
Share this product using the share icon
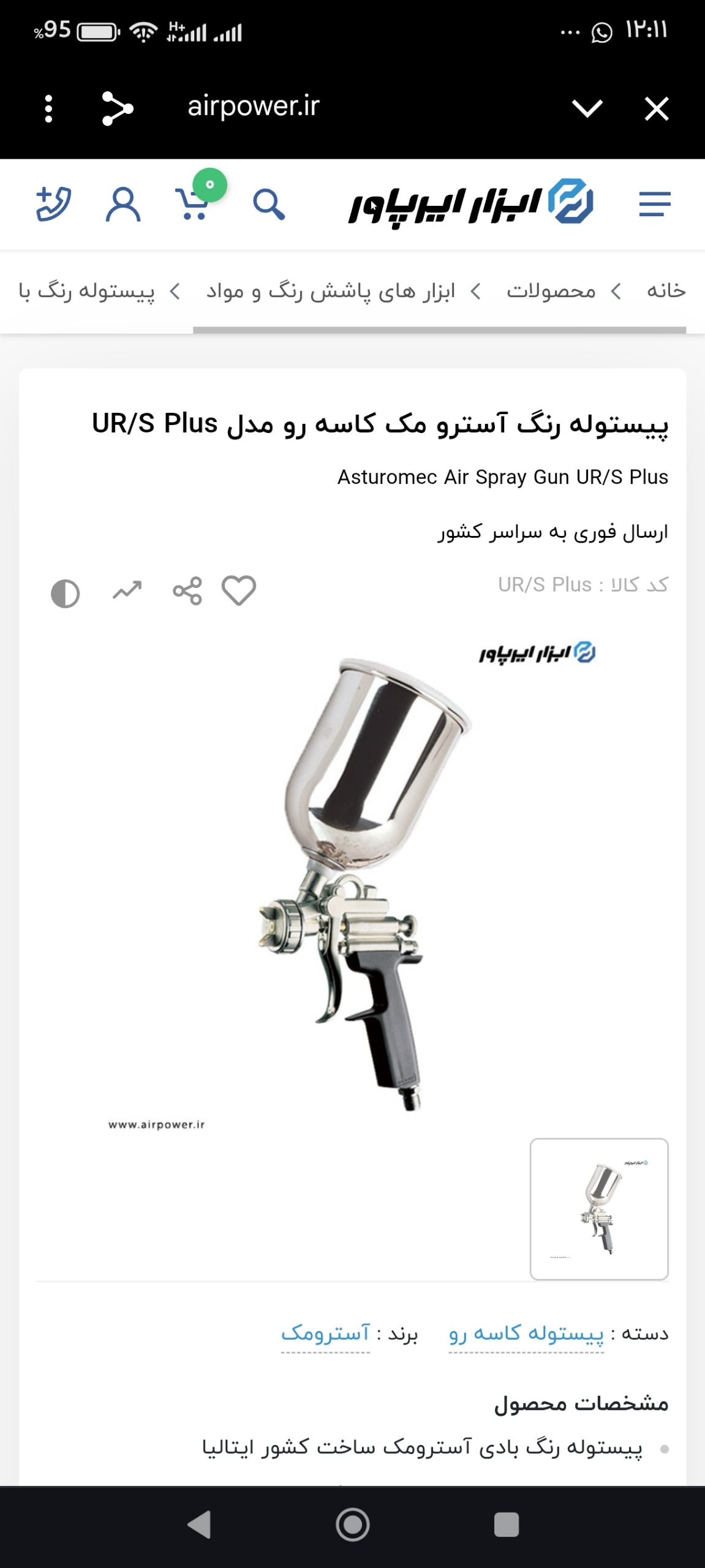(x=187, y=591)
